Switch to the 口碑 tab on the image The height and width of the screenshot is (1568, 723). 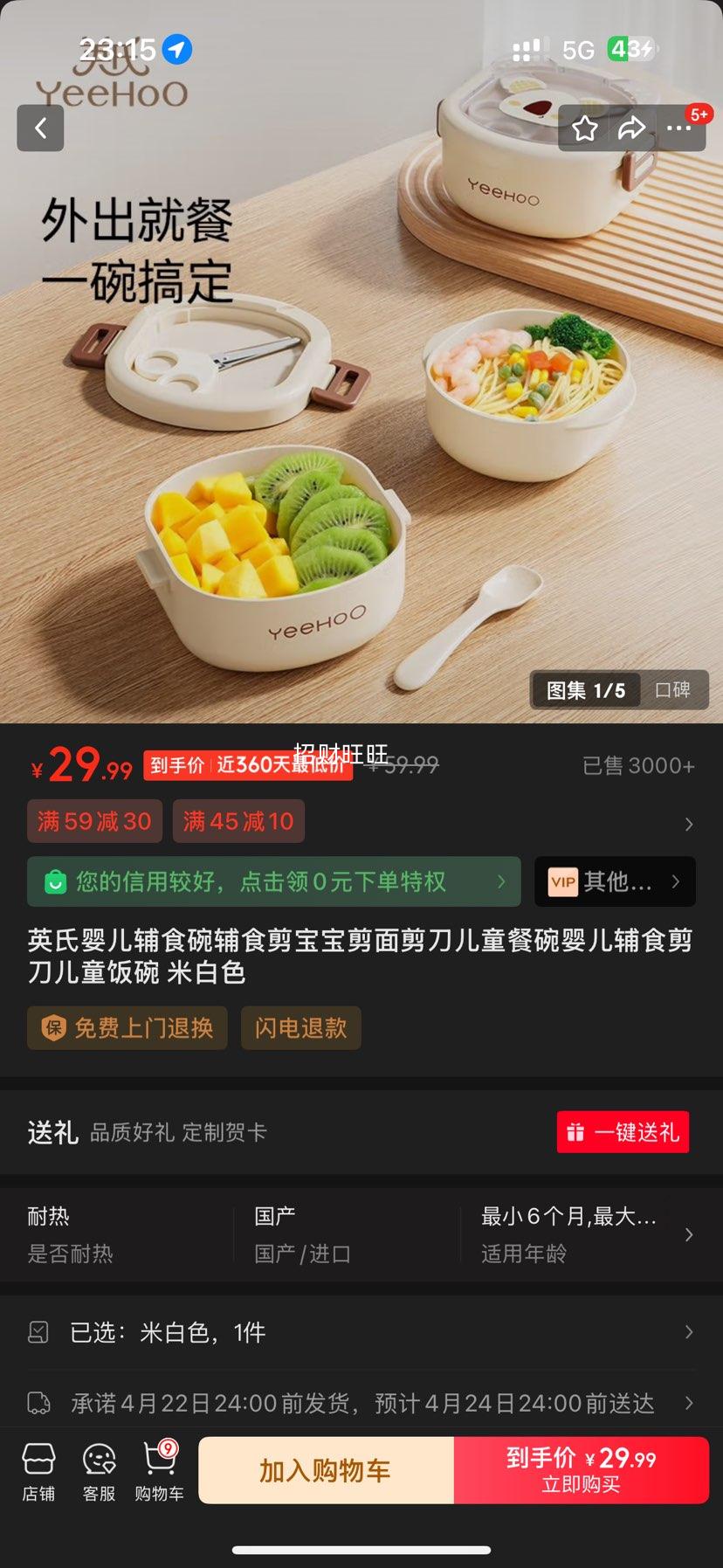click(x=673, y=690)
